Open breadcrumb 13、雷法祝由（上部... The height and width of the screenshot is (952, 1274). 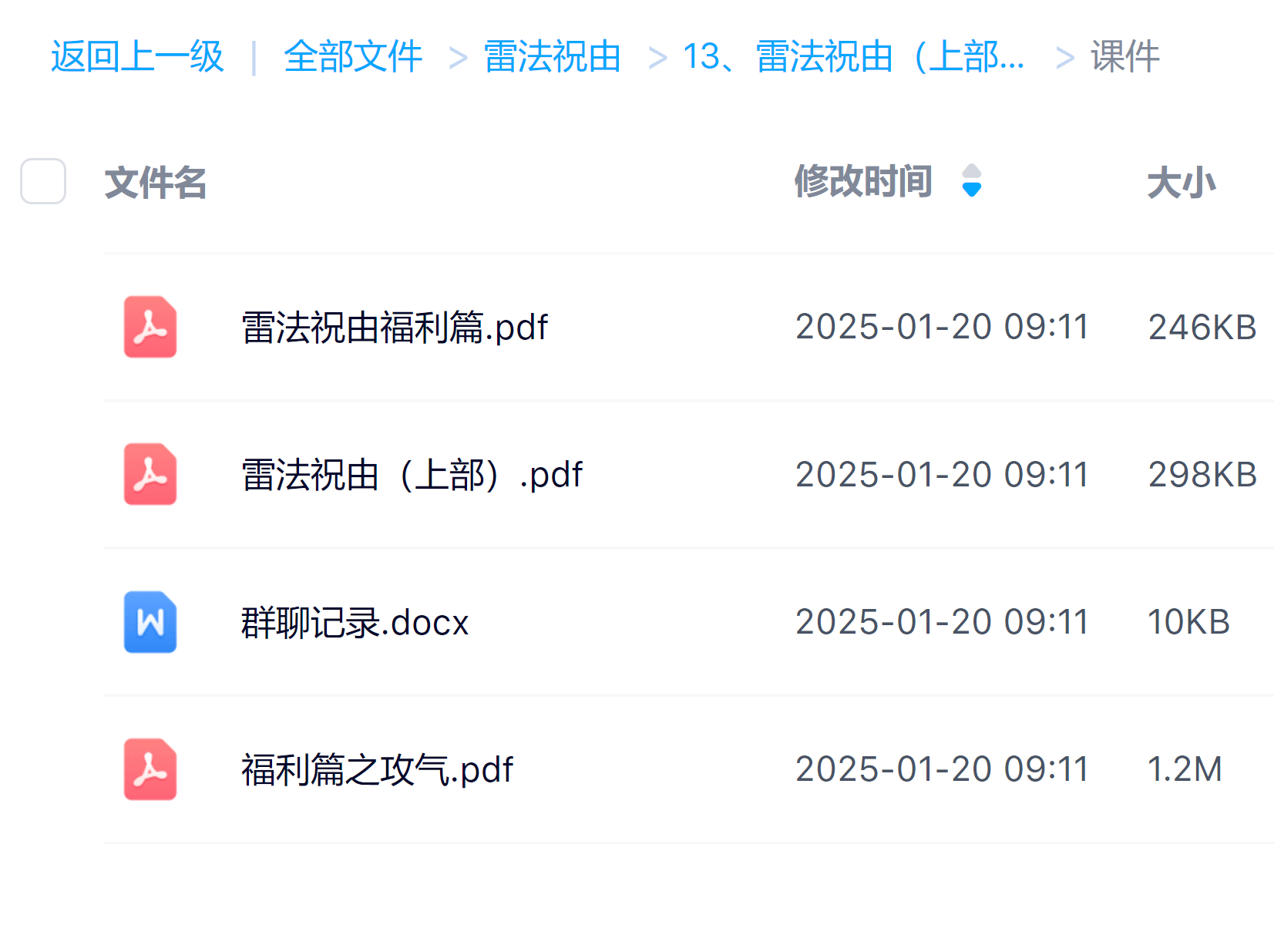pos(853,57)
